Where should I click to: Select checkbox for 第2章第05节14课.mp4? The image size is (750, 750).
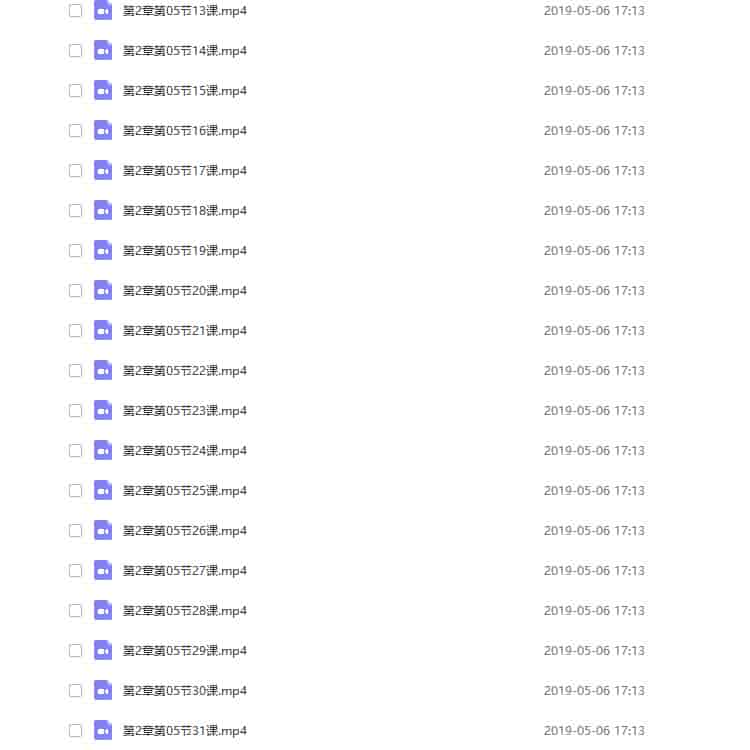75,51
